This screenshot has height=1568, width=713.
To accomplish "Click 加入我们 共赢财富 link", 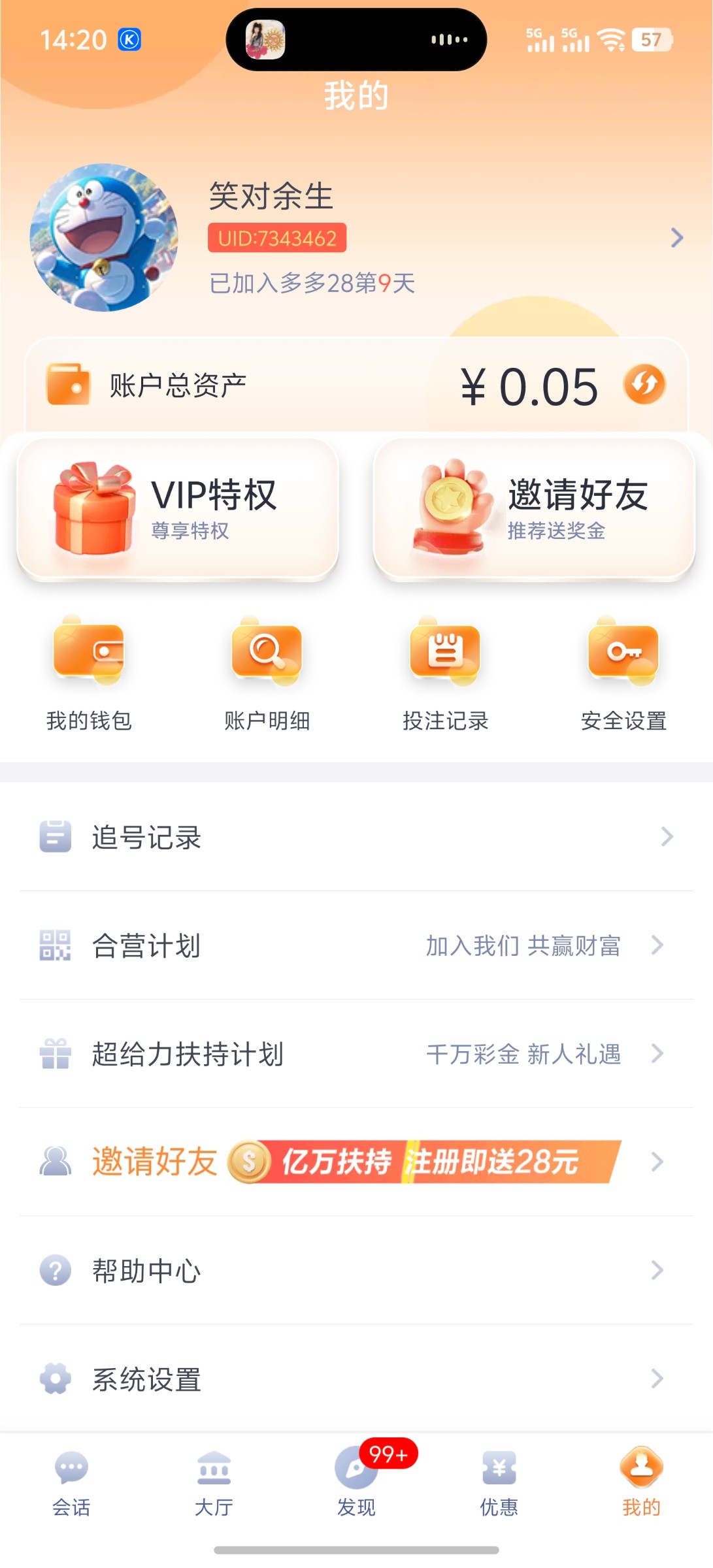I will click(x=523, y=945).
